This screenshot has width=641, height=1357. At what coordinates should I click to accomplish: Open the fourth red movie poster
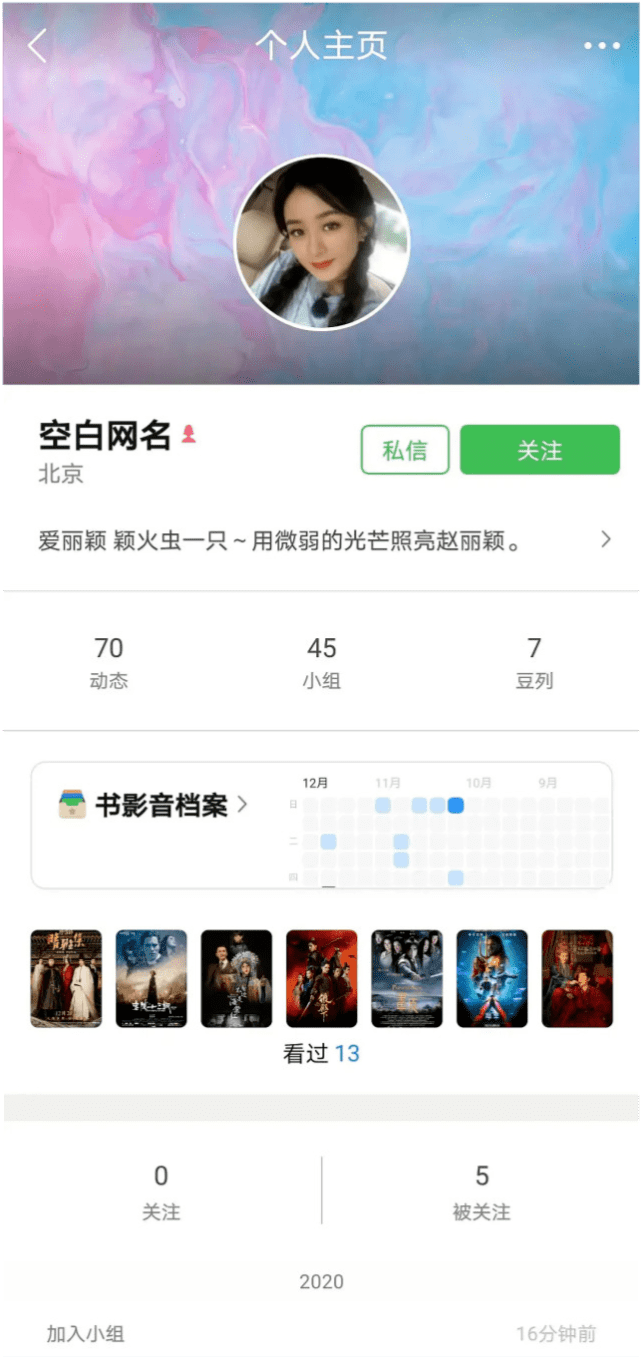(x=321, y=978)
